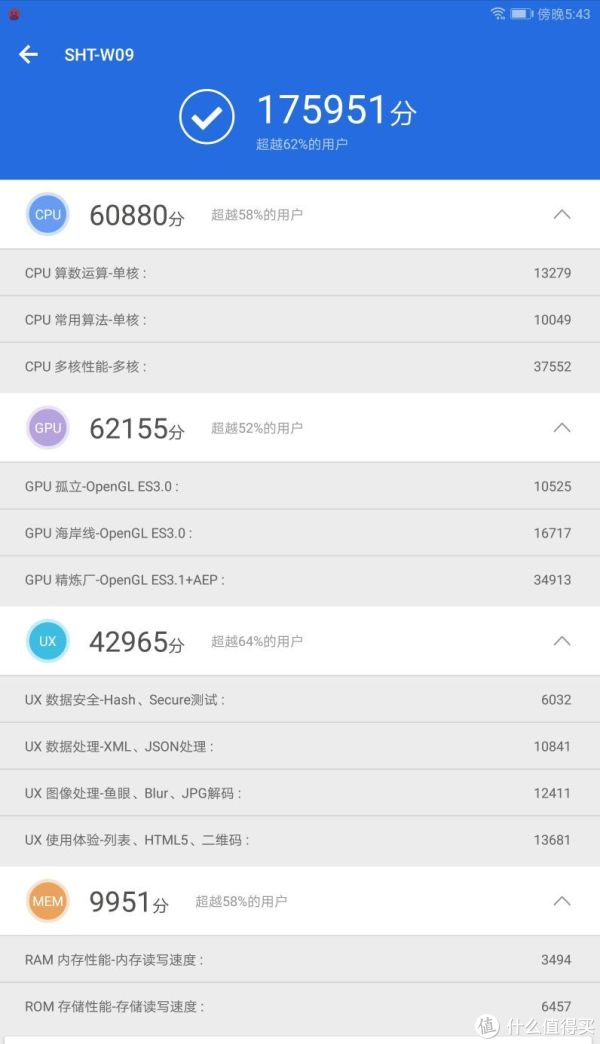Viewport: 600px width, 1044px height.
Task: Go back using the top arrow
Action: coord(28,55)
